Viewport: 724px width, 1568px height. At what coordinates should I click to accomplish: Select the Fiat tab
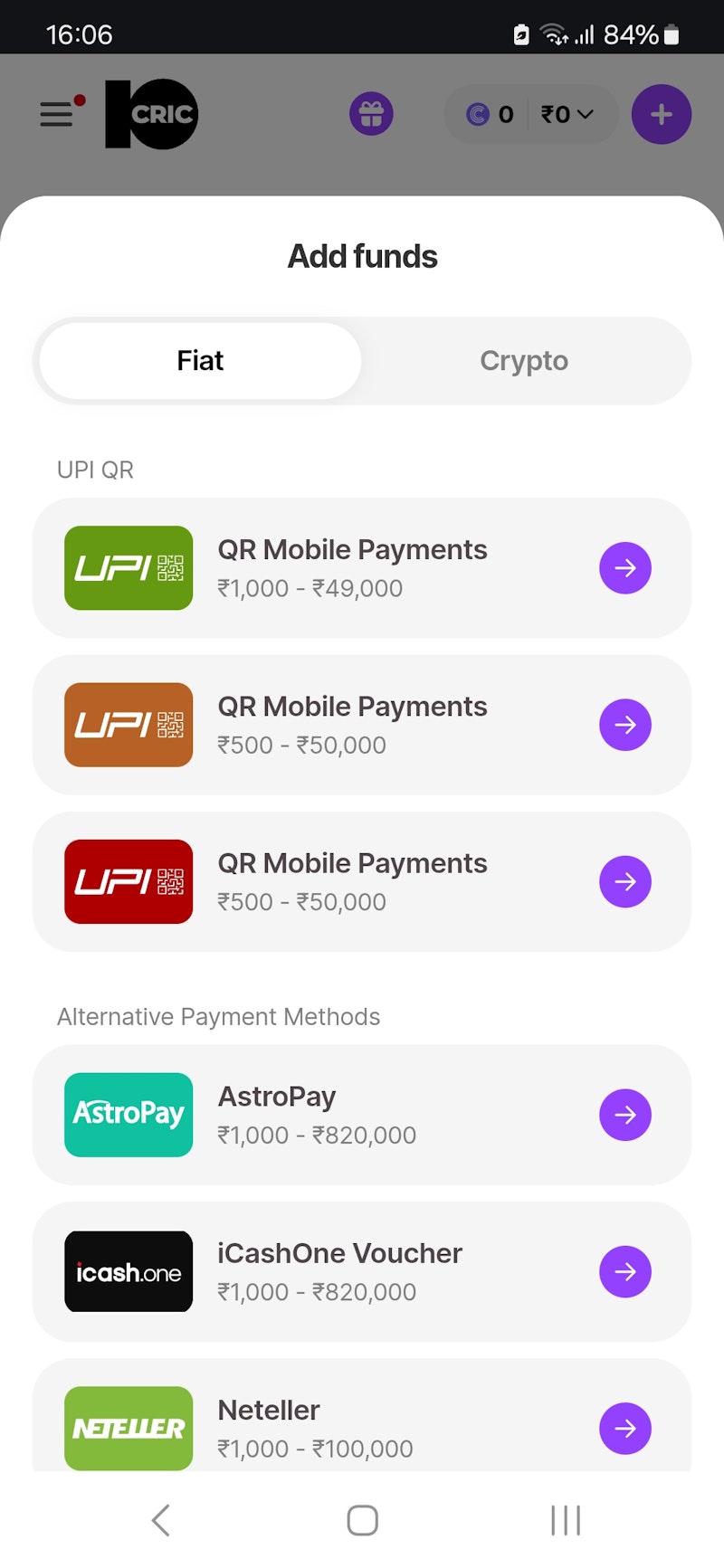tap(200, 361)
